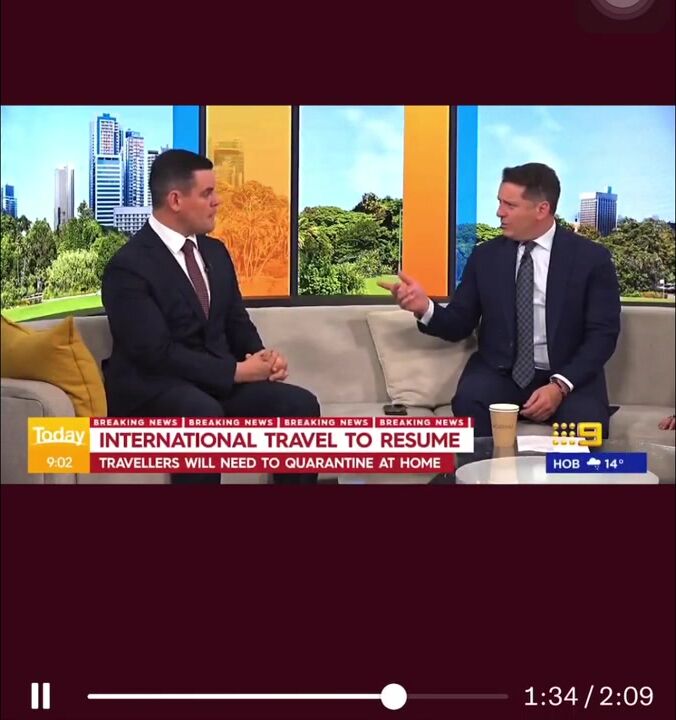
Task: Tap the video progress bar knob
Action: [394, 696]
